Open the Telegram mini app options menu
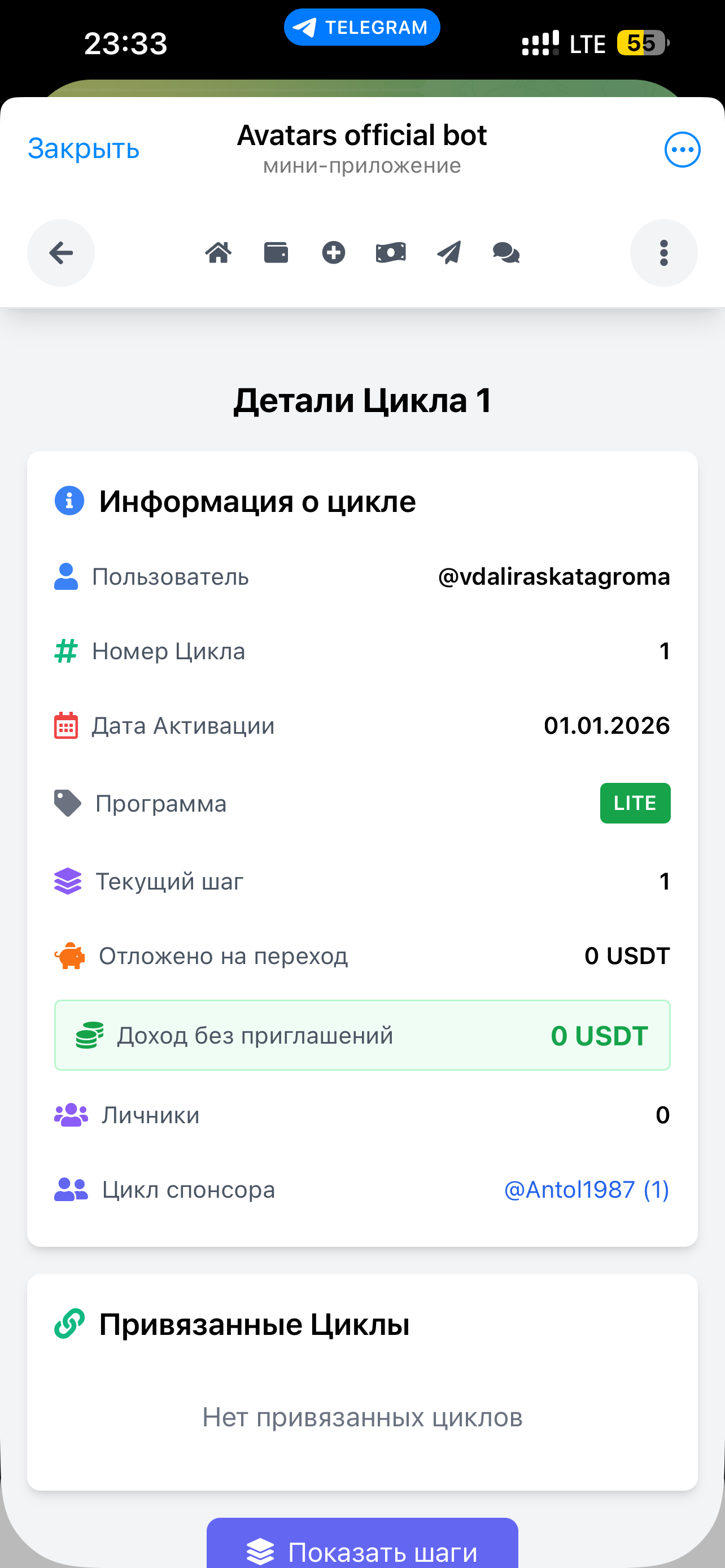Image resolution: width=725 pixels, height=1568 pixels. (x=682, y=149)
